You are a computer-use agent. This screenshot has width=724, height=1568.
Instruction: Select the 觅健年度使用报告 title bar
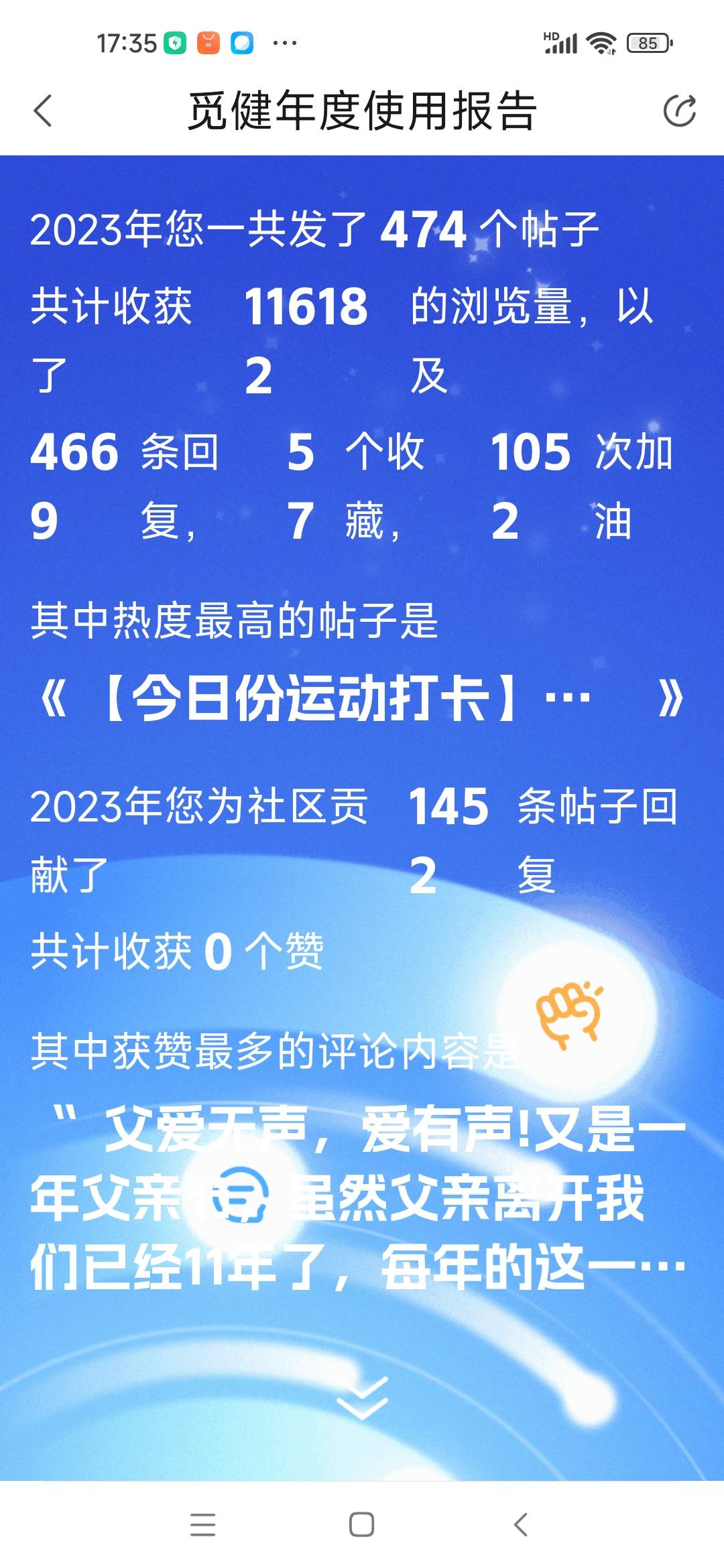pyautogui.click(x=362, y=111)
